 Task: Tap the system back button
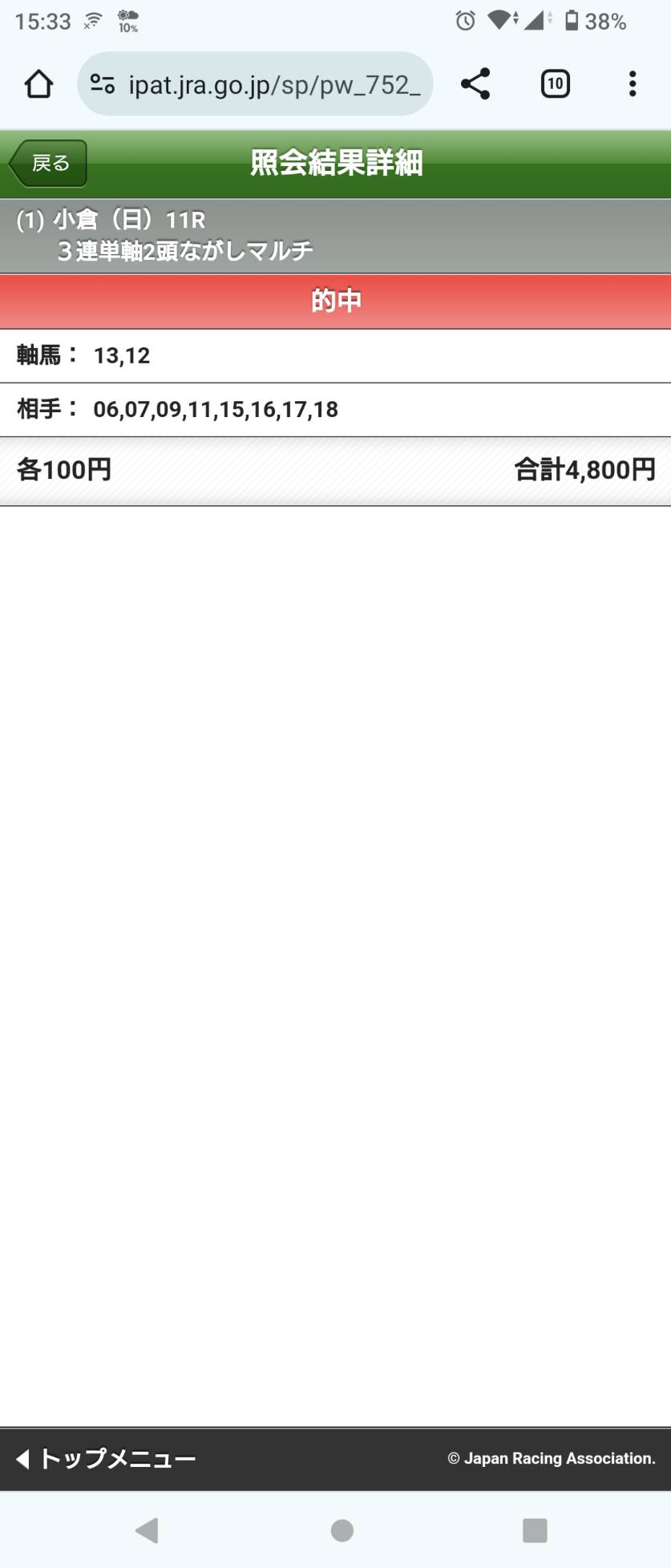point(147,1530)
